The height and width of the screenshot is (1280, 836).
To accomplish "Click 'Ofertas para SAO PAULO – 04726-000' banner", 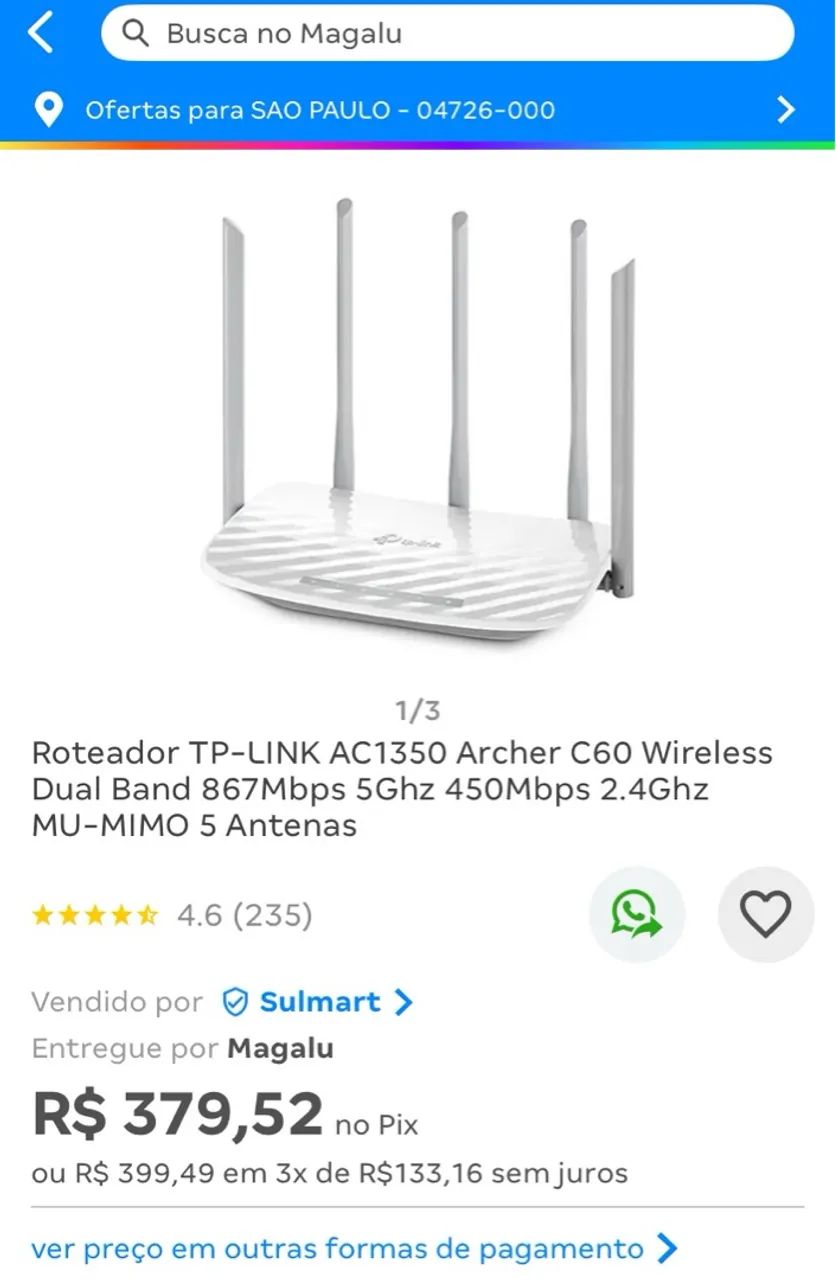I will pyautogui.click(x=320, y=110).
